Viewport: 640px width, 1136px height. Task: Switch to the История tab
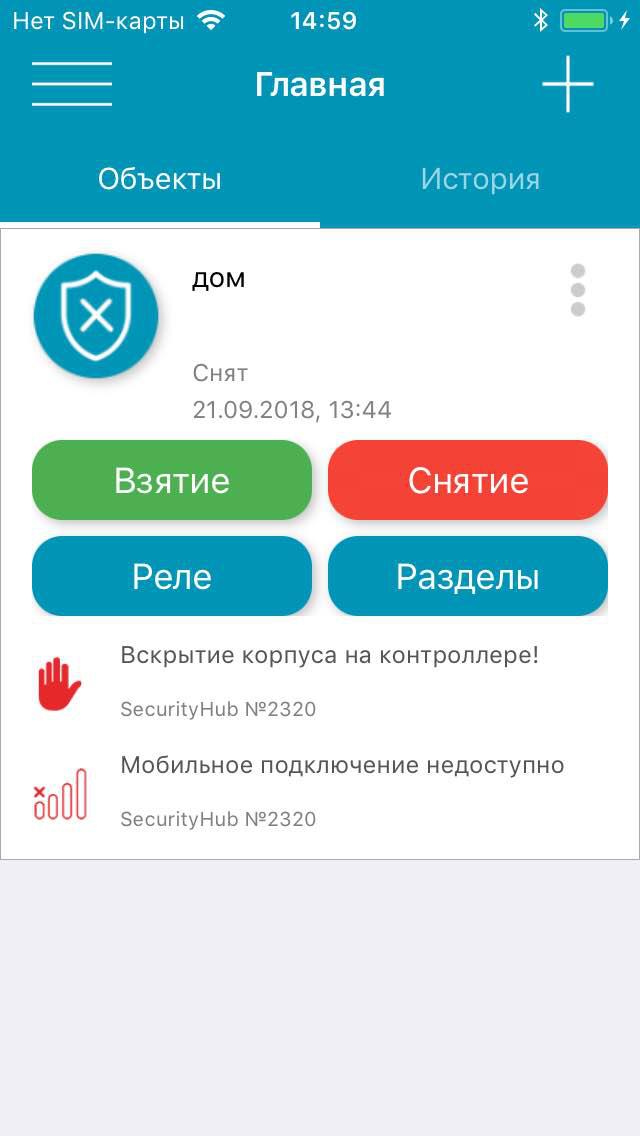[480, 179]
